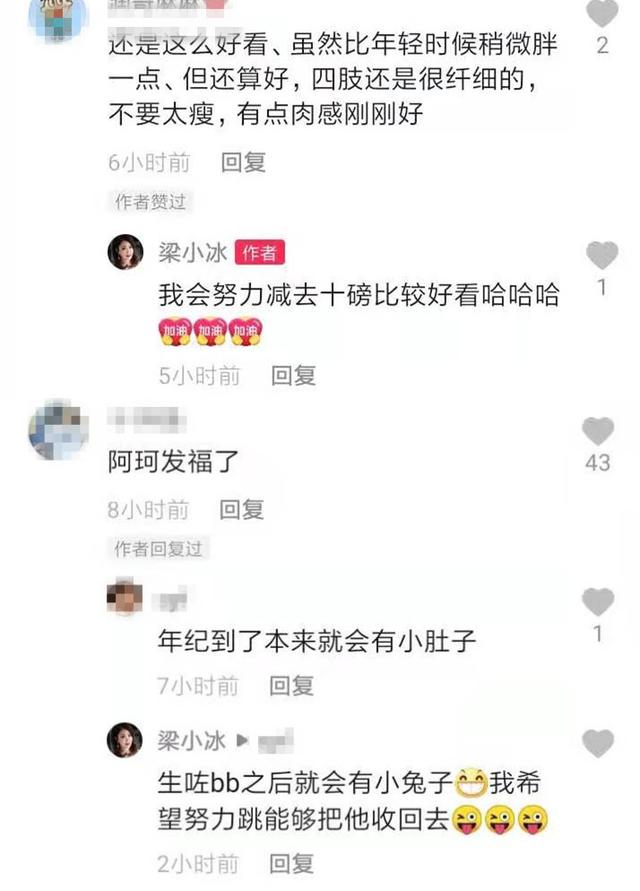The image size is (640, 891).
Task: Like 梁小冰's reply about 生咗bb之后
Action: click(x=598, y=743)
